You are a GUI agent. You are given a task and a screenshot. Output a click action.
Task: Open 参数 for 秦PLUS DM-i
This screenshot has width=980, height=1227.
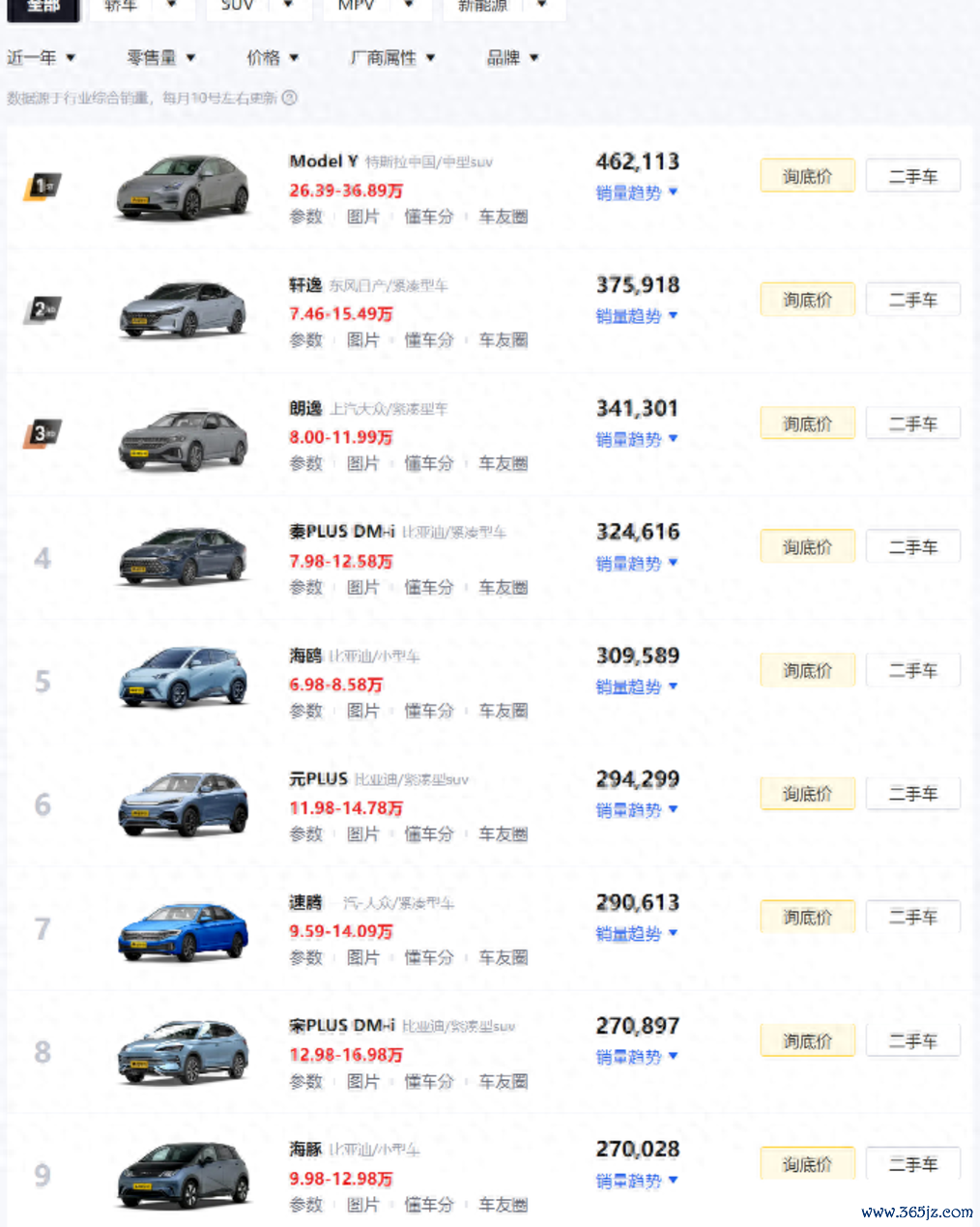tap(305, 587)
